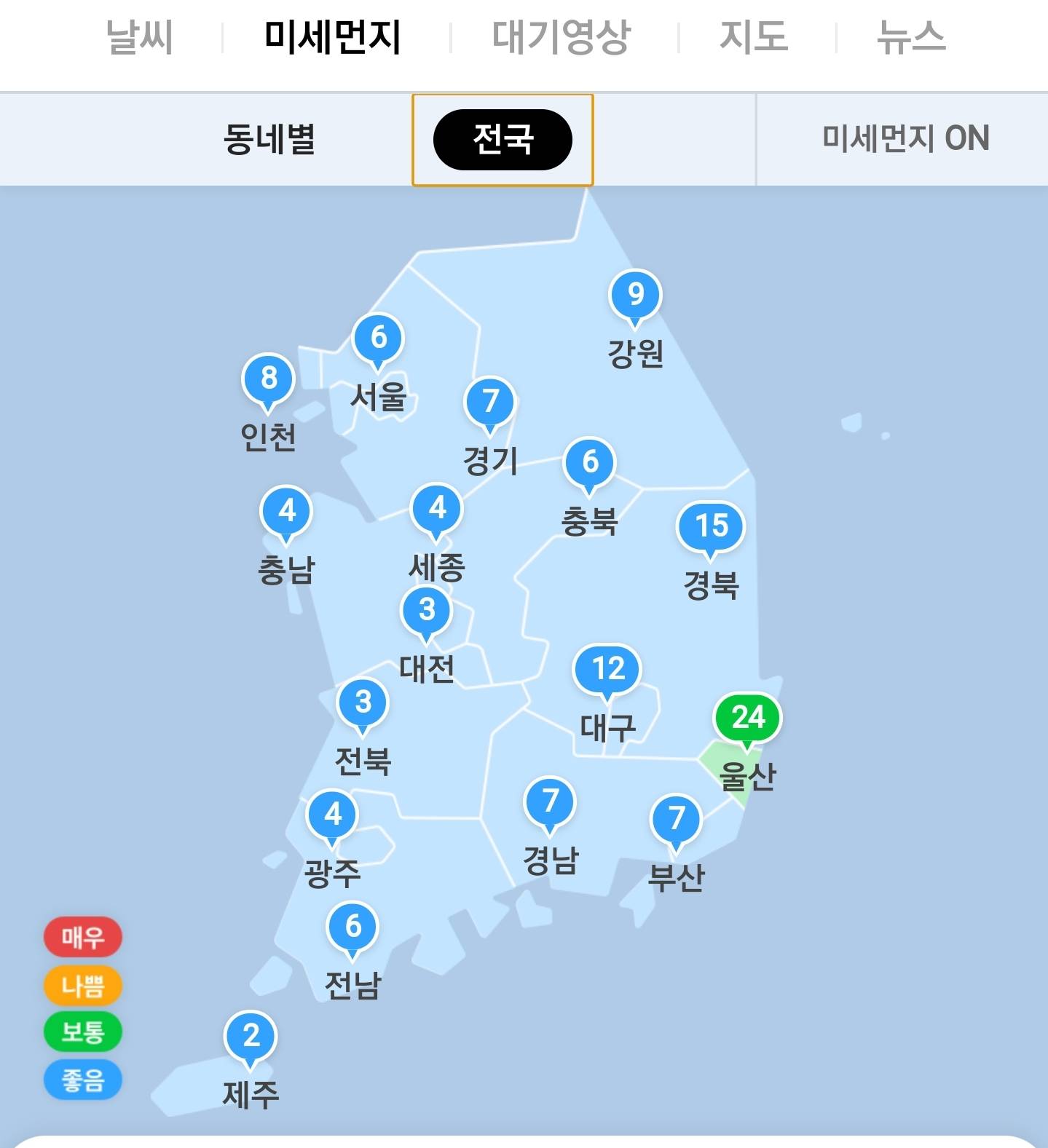Open the 강원 marker showing 9

click(x=635, y=296)
